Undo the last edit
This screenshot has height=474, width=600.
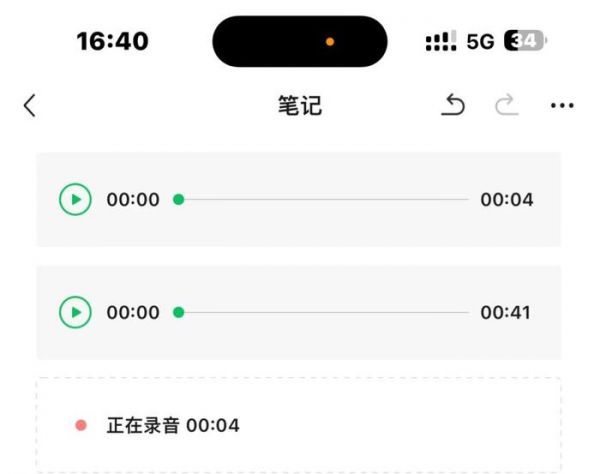[x=454, y=106]
